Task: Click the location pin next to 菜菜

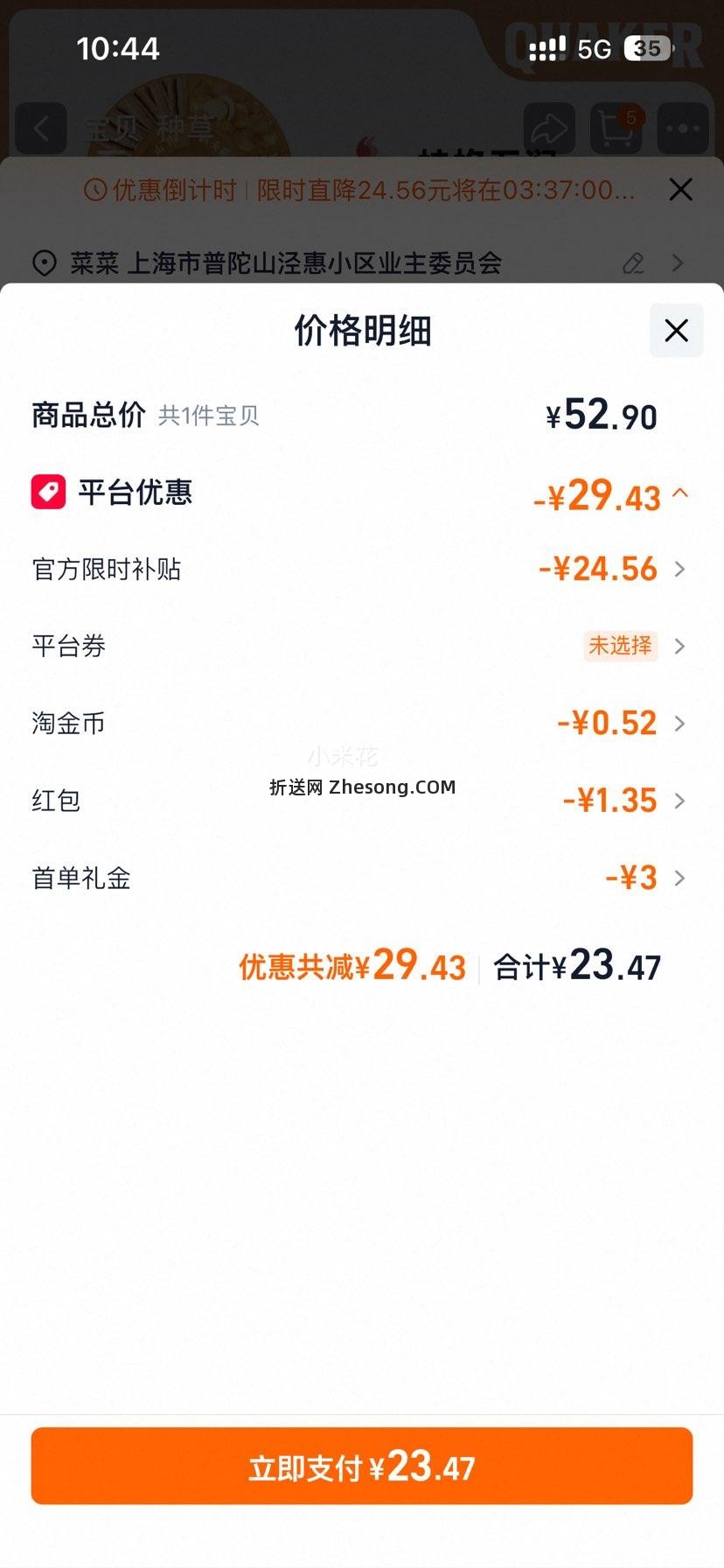Action: (x=45, y=262)
